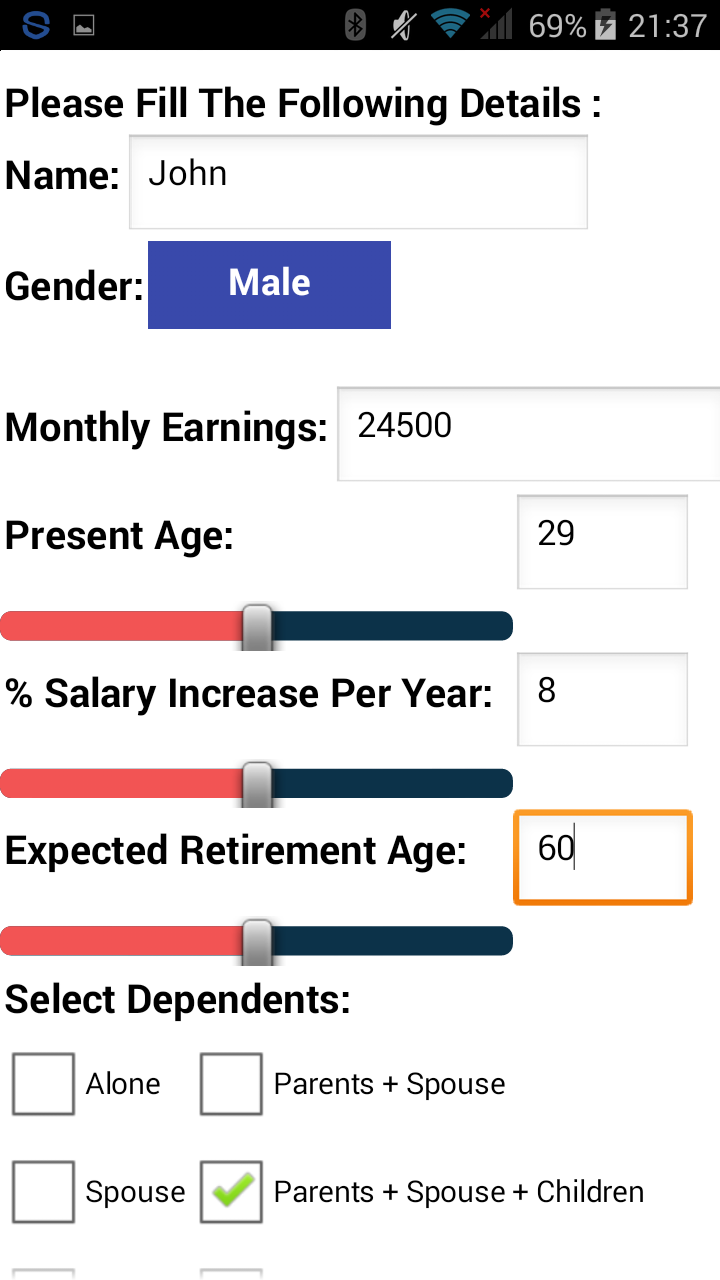The width and height of the screenshot is (720, 1280).
Task: Click the Expected Retirement Age field
Action: (x=601, y=857)
